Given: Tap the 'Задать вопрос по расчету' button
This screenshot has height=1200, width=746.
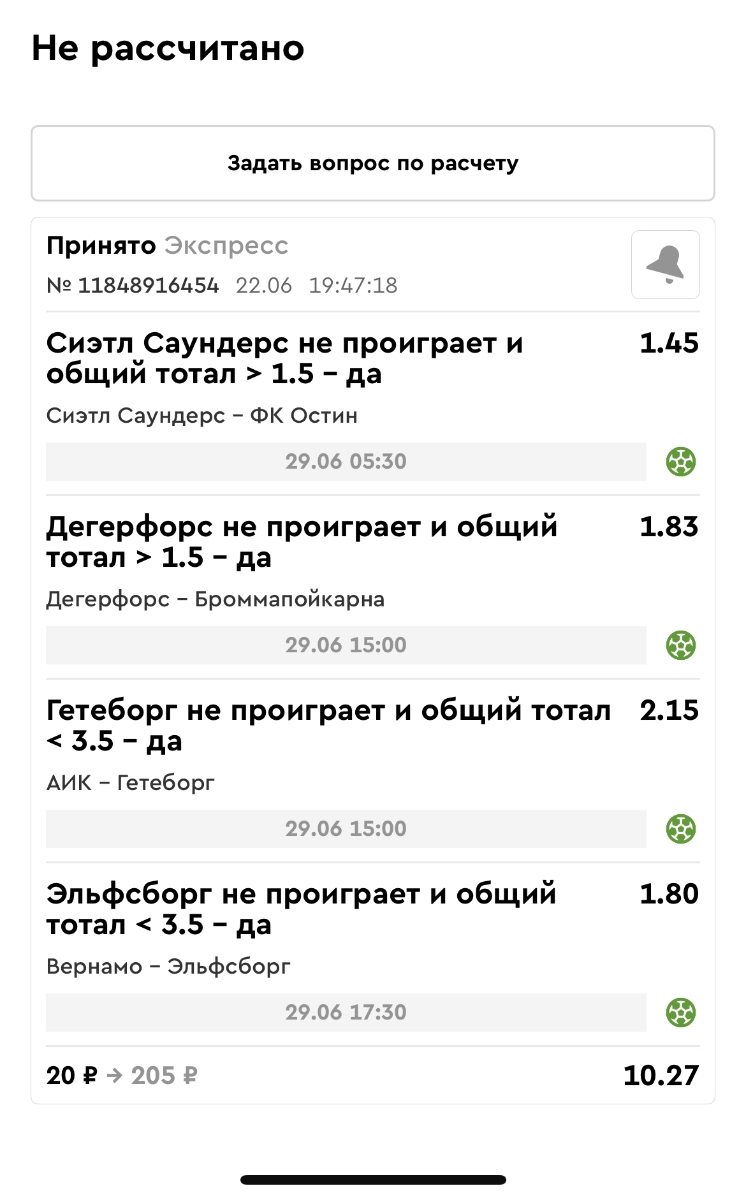Looking at the screenshot, I should tap(372, 163).
